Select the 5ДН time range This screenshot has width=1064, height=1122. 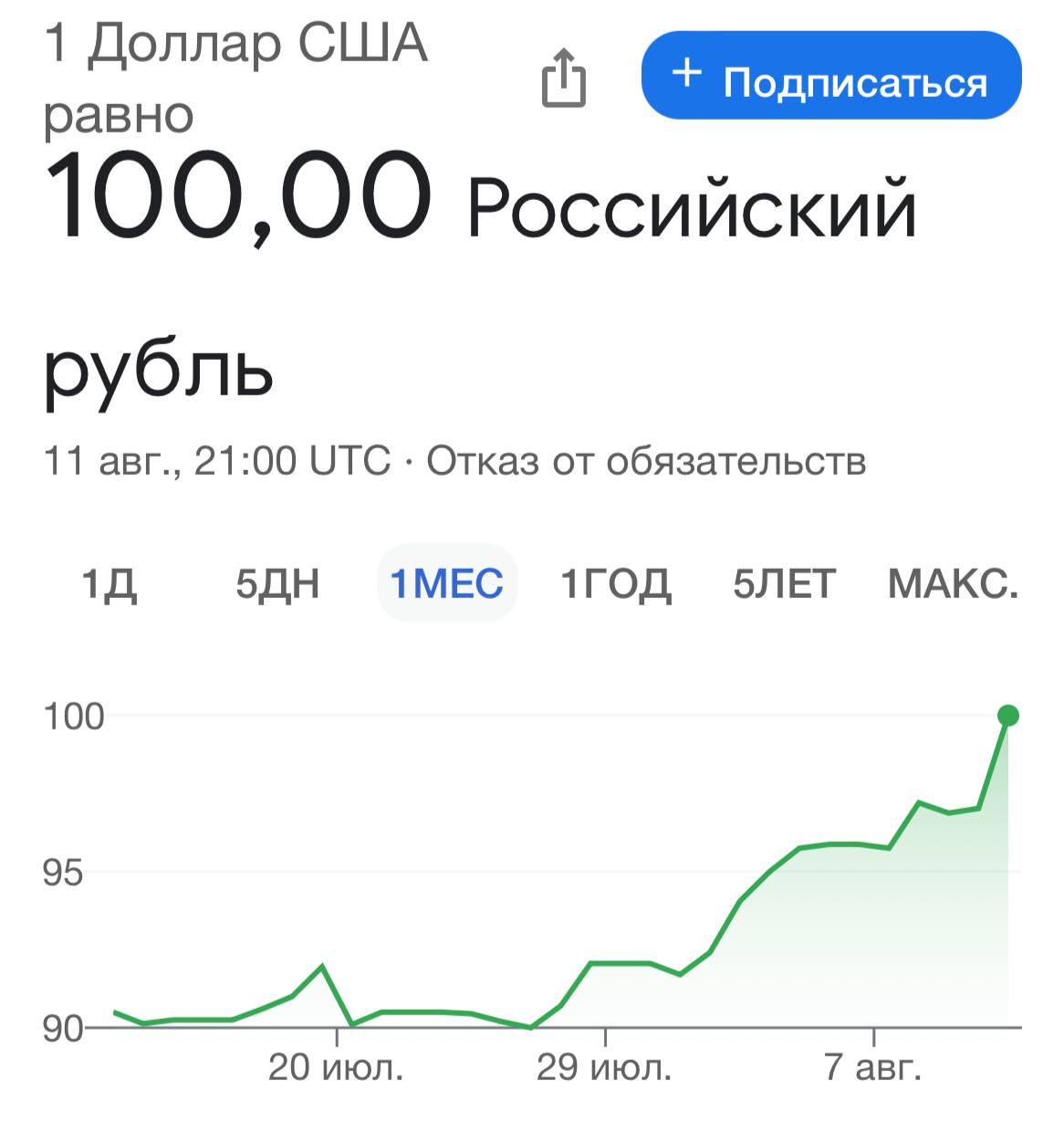[277, 583]
